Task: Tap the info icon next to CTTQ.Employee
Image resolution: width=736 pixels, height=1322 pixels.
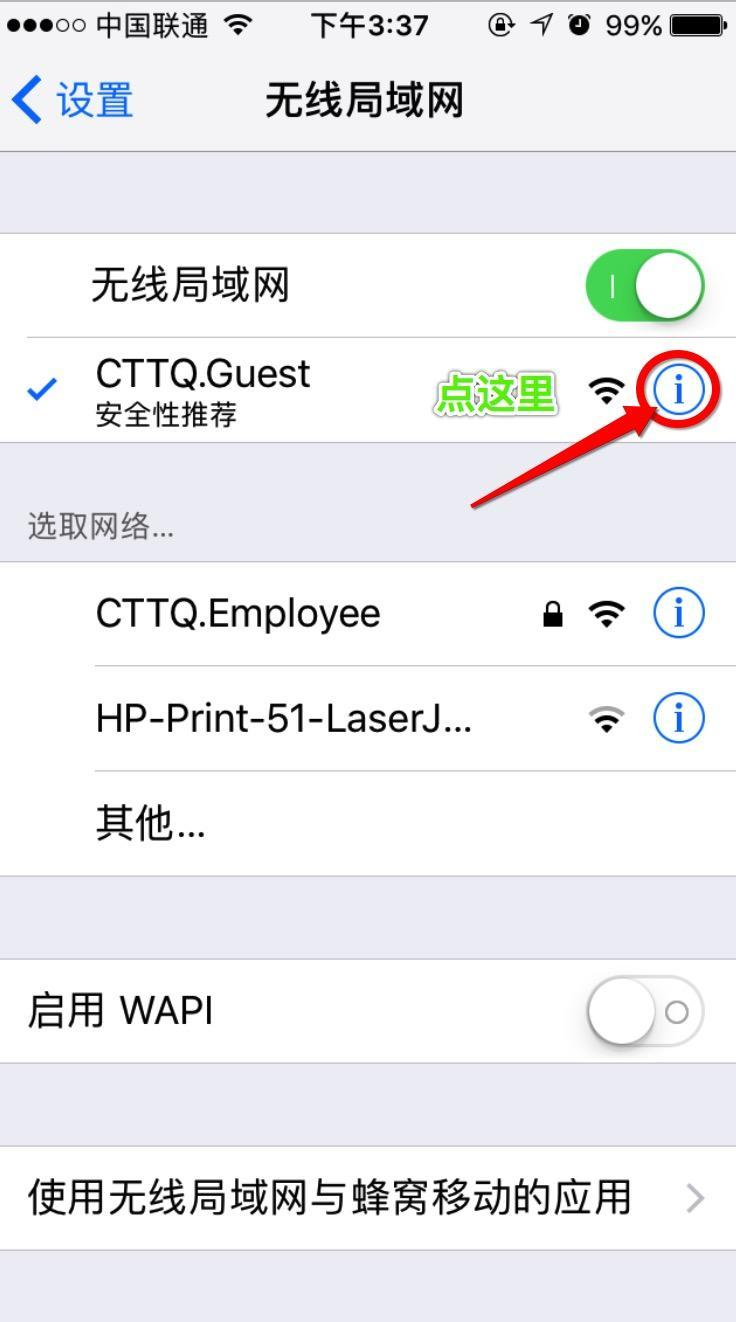Action: point(678,613)
